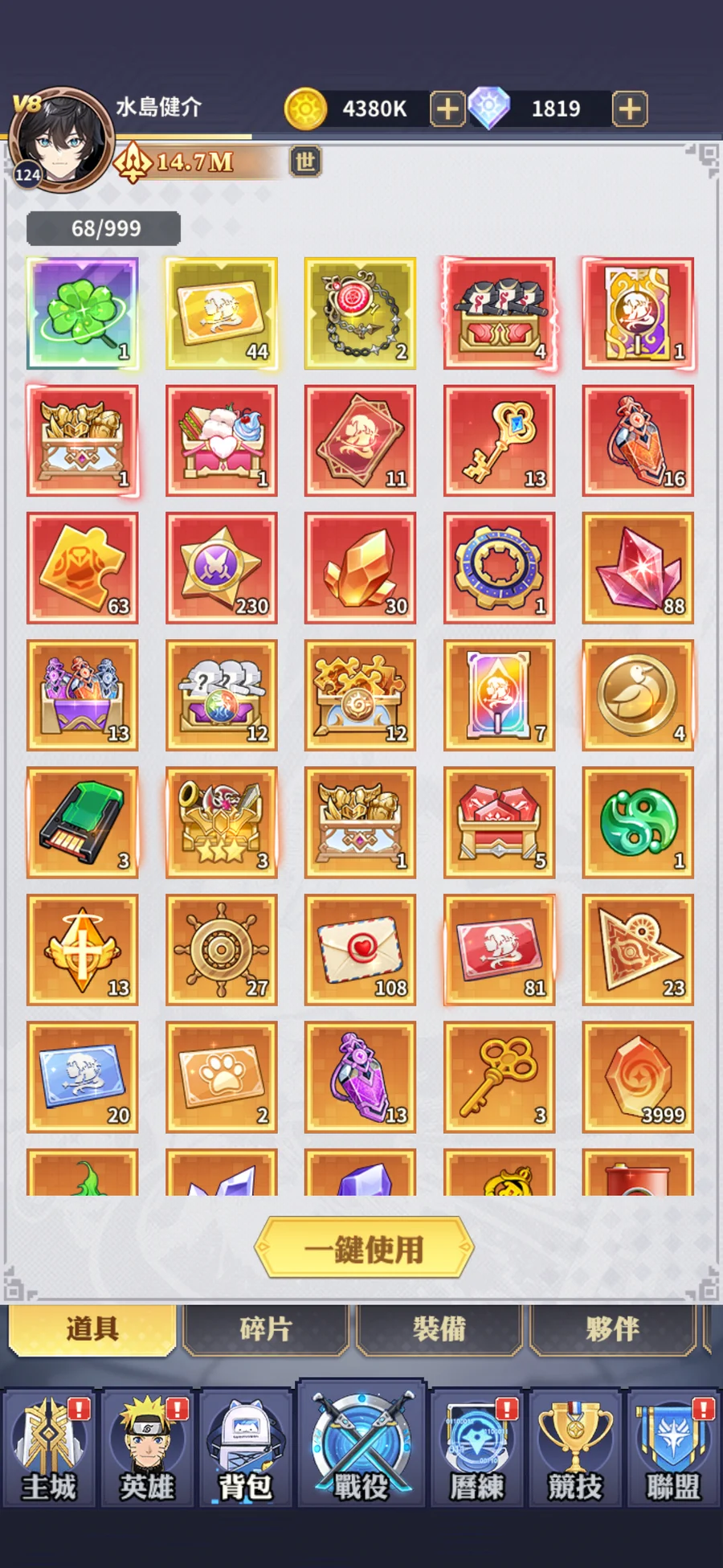Add more diamonds with plus button
Image resolution: width=723 pixels, height=1568 pixels.
pos(630,108)
